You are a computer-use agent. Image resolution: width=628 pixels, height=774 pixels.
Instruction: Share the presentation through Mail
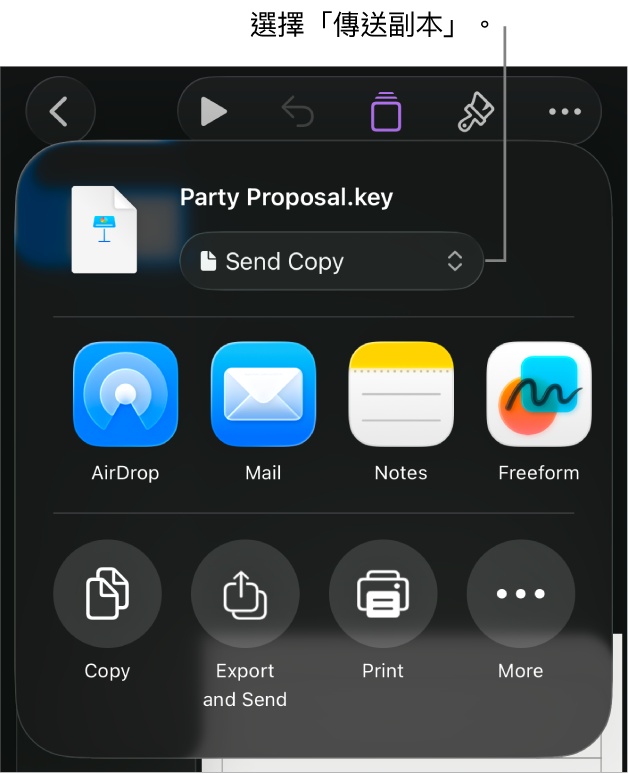click(x=263, y=394)
